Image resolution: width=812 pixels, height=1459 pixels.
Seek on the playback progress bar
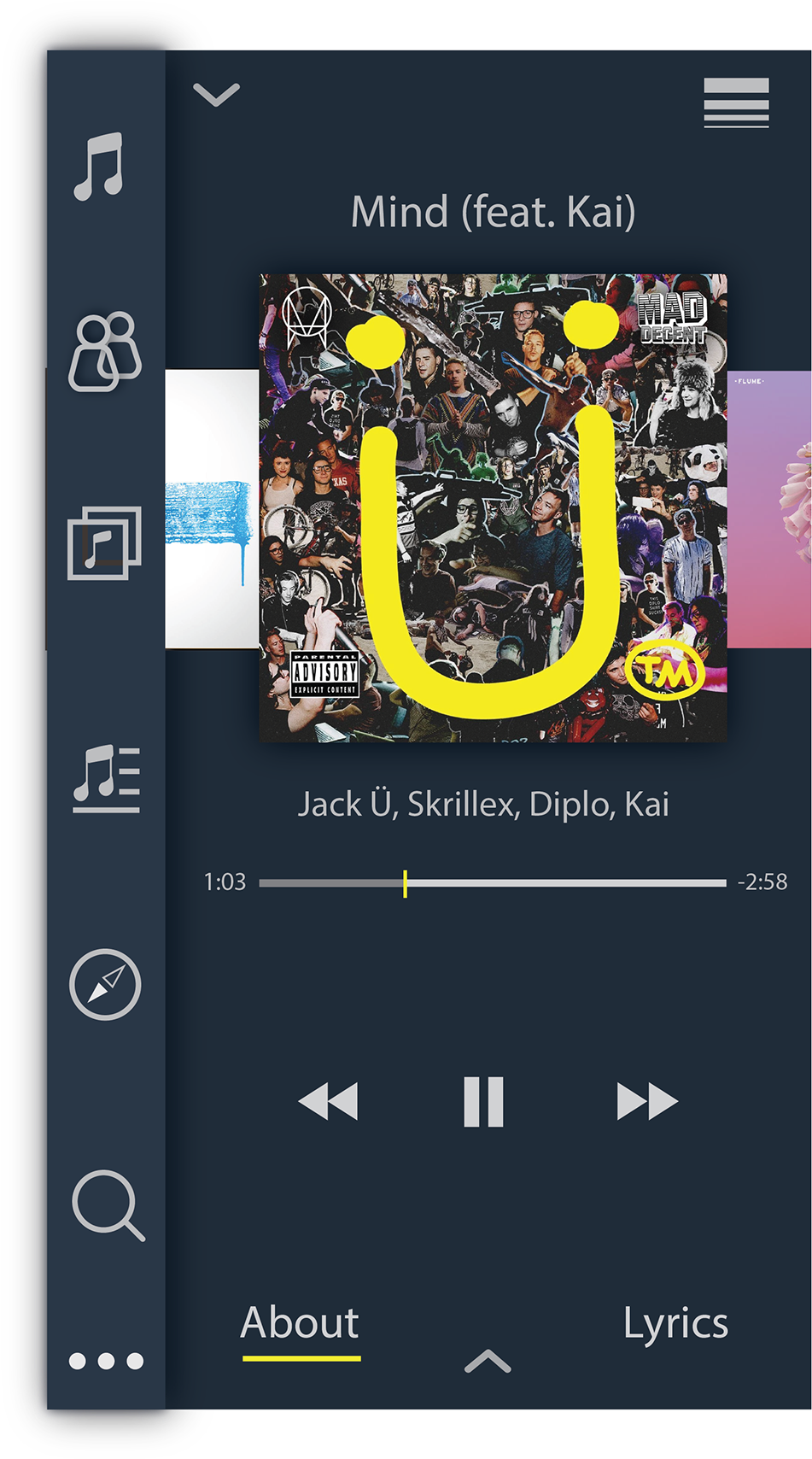pos(493,882)
